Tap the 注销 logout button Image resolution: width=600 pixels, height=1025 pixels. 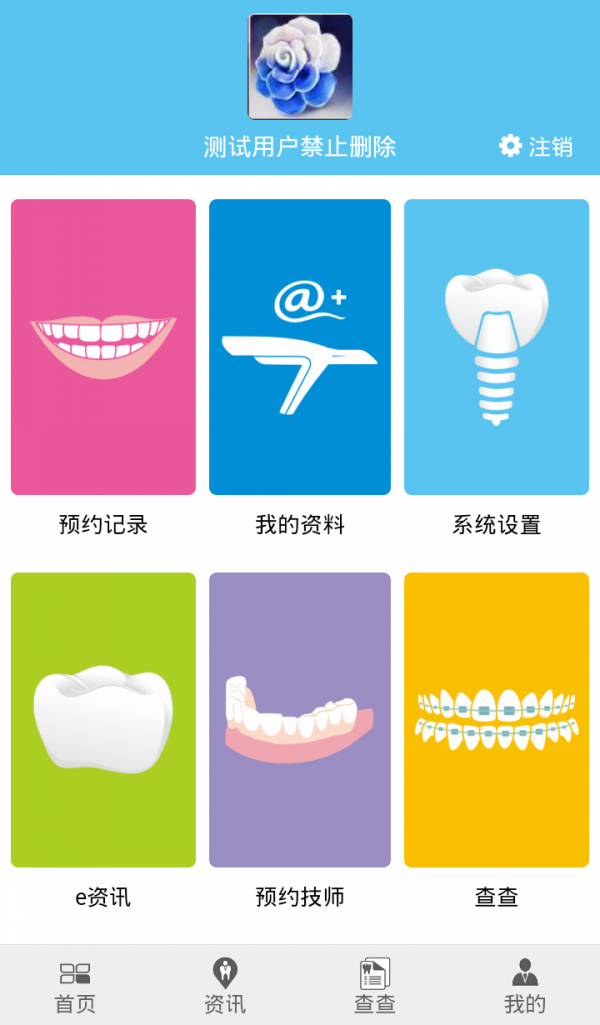[536, 146]
